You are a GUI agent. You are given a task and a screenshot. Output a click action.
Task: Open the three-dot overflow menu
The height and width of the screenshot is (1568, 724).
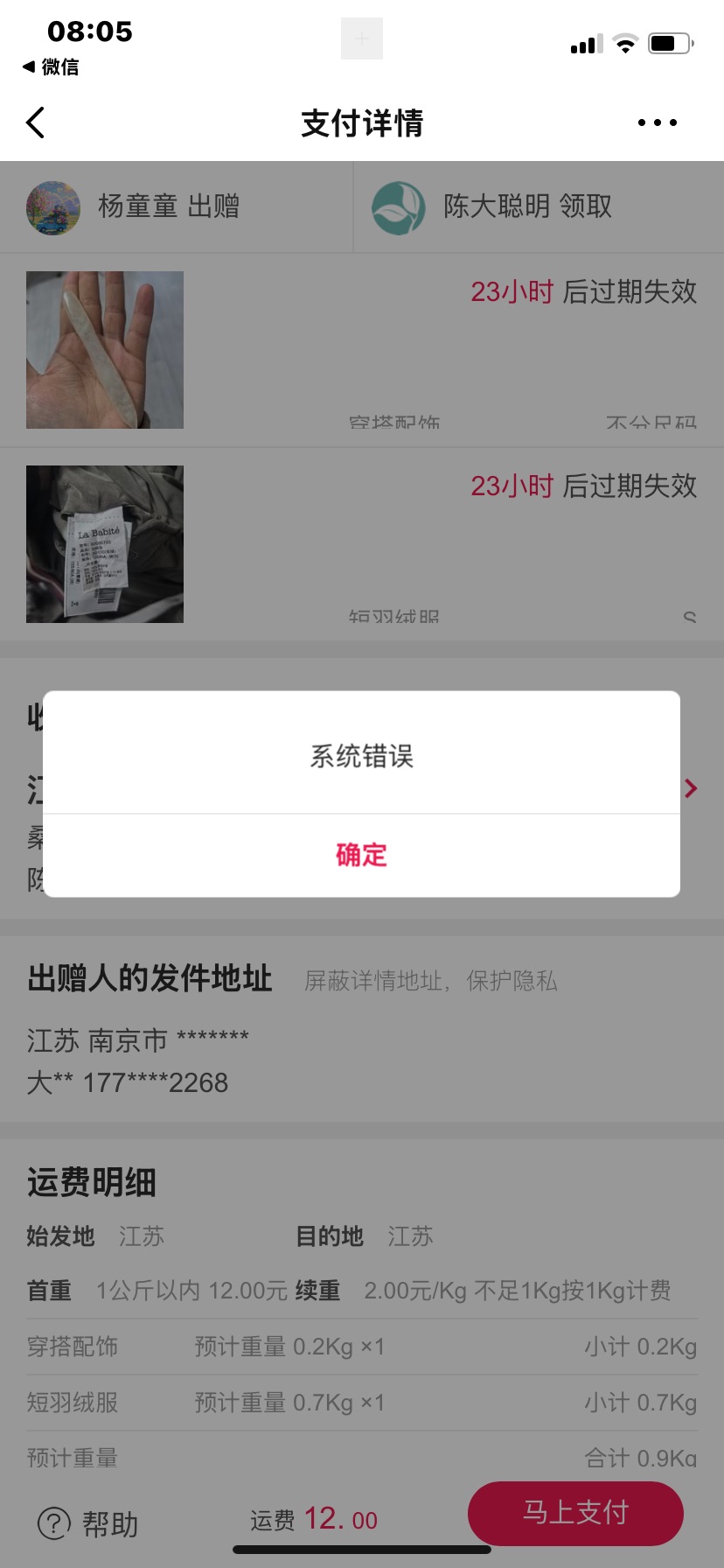(x=657, y=123)
